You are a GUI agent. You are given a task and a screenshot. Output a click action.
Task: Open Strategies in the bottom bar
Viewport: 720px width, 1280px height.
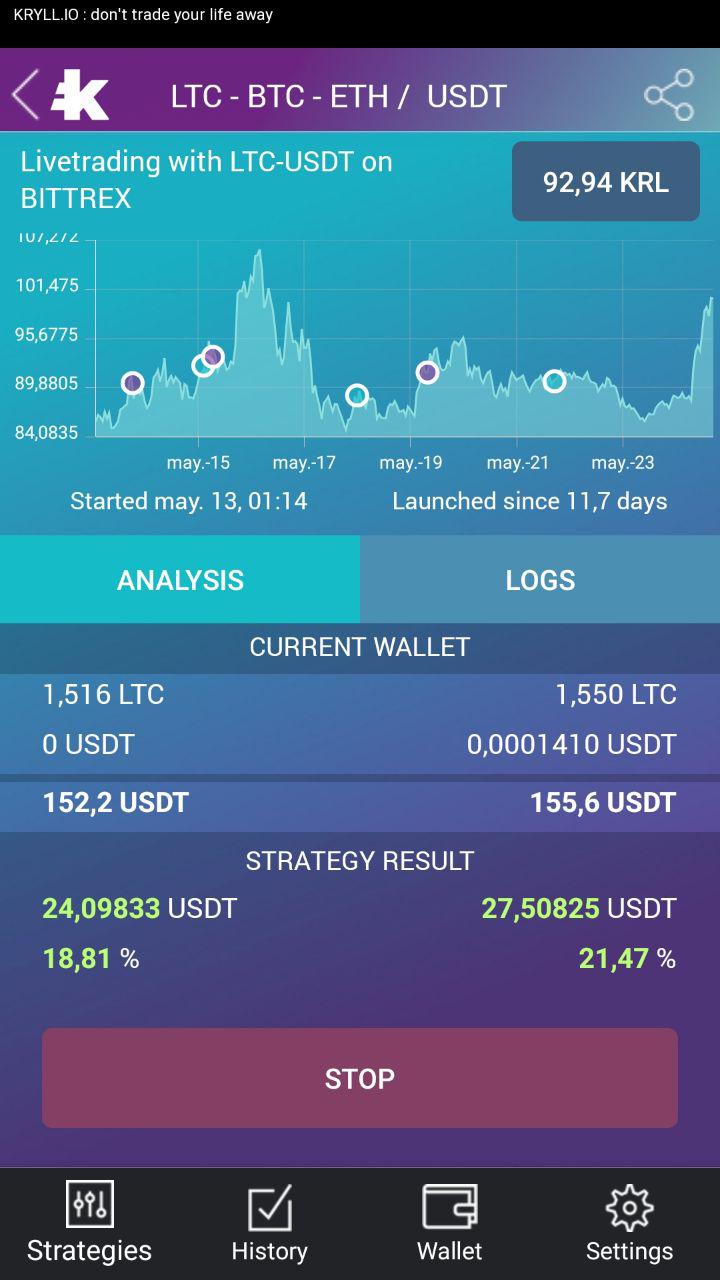(90, 1224)
